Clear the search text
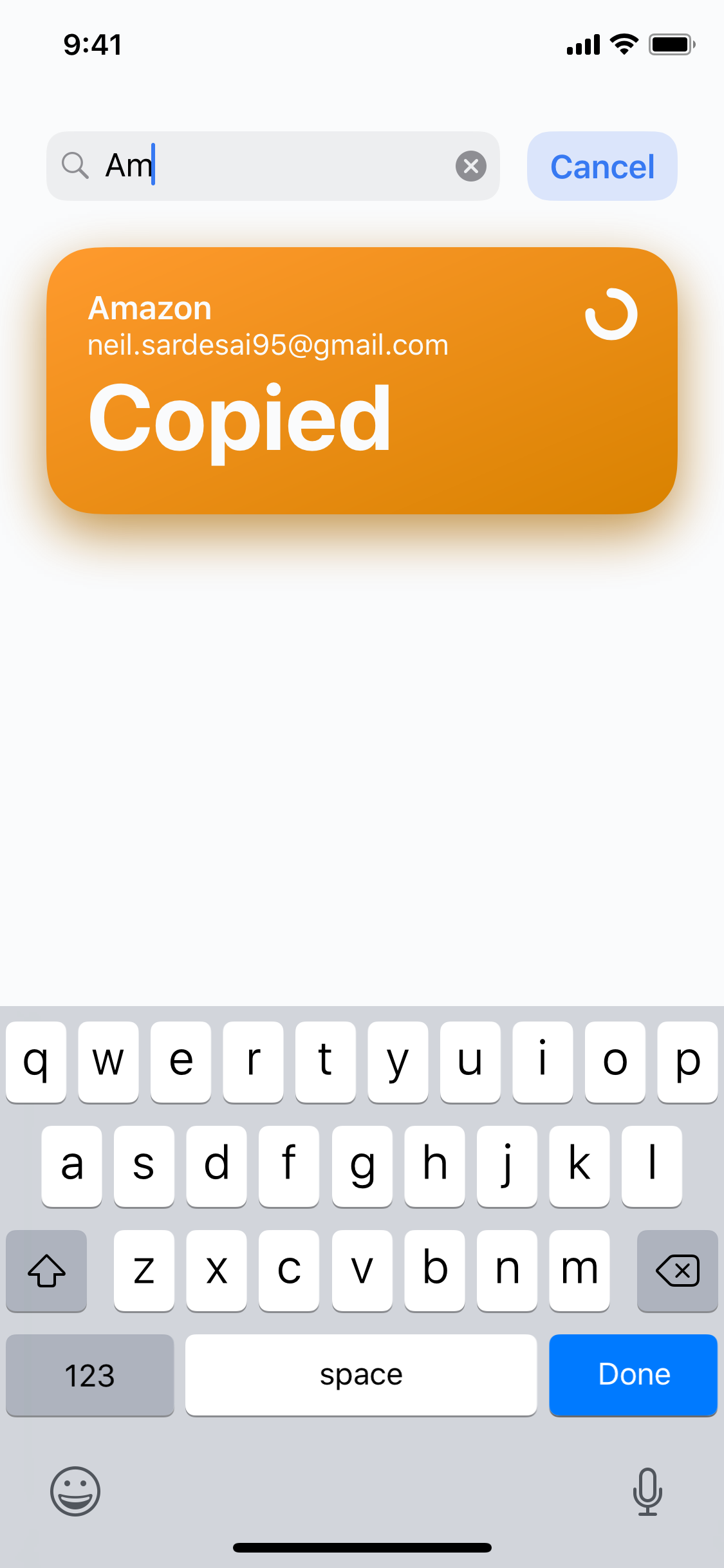The image size is (724, 1568). pos(470,166)
